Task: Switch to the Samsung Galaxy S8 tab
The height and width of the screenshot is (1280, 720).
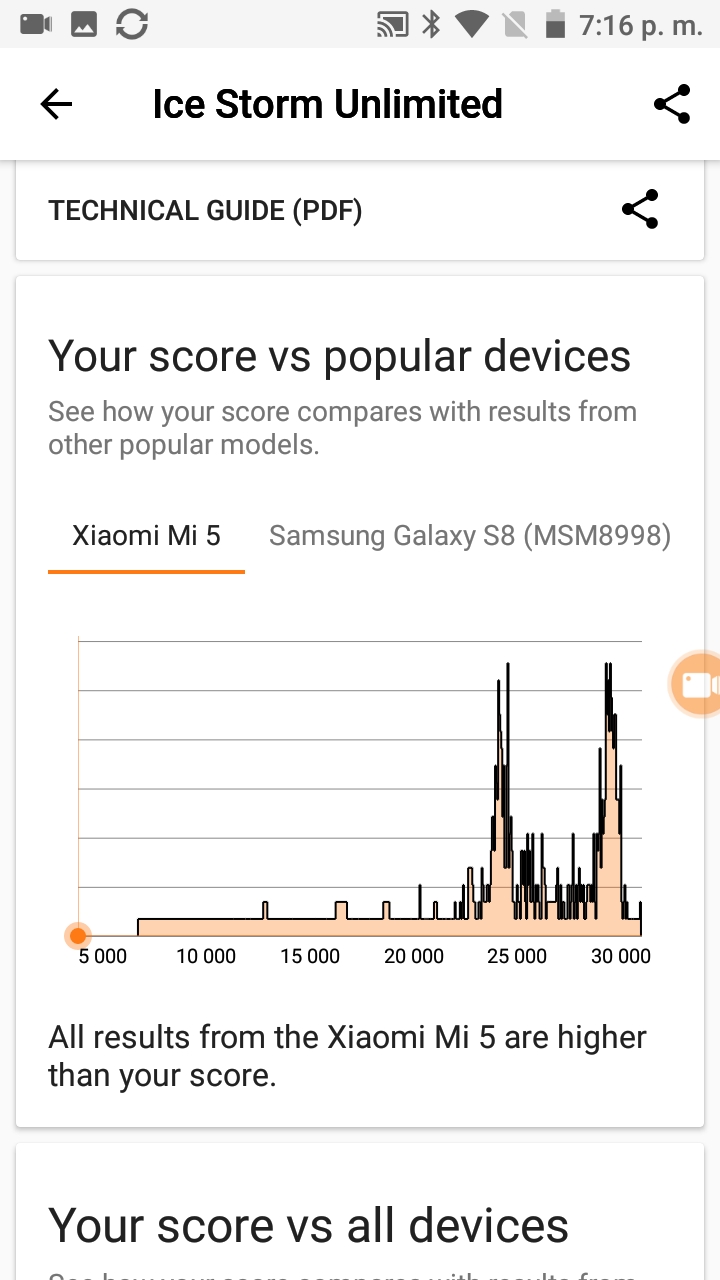Action: tap(469, 536)
